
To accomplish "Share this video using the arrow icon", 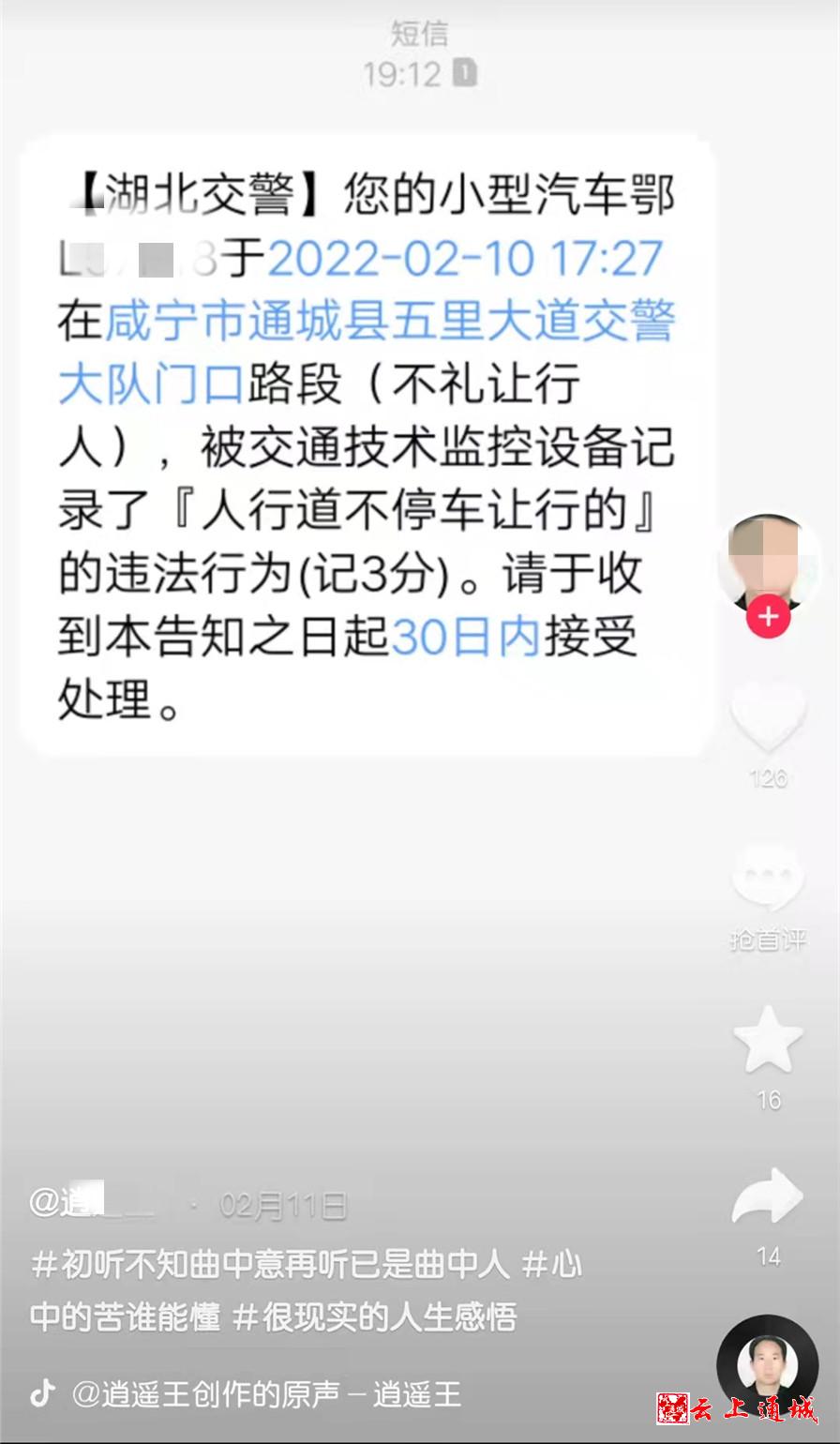I will coord(768,1199).
